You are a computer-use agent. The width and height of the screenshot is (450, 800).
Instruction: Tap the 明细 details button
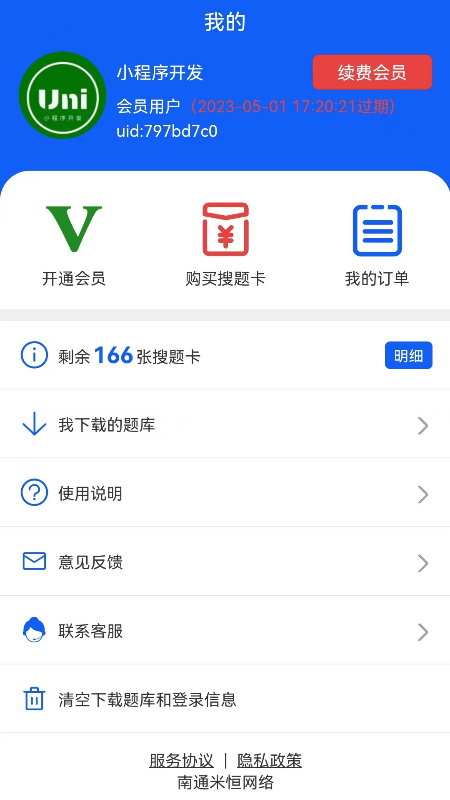[x=409, y=355]
